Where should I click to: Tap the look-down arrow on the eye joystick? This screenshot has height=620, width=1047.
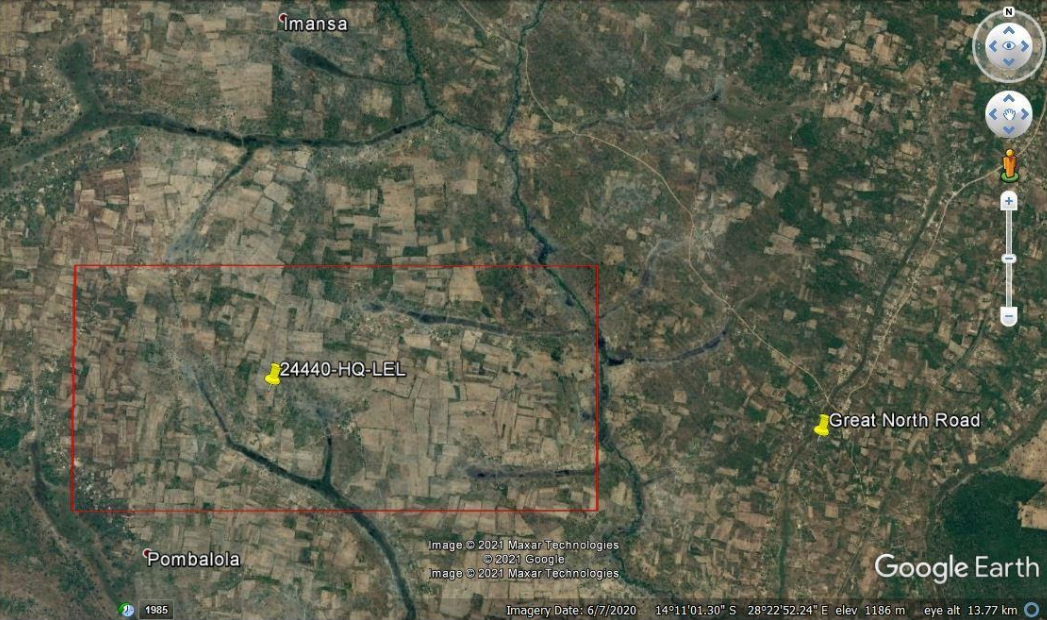pyautogui.click(x=1008, y=64)
